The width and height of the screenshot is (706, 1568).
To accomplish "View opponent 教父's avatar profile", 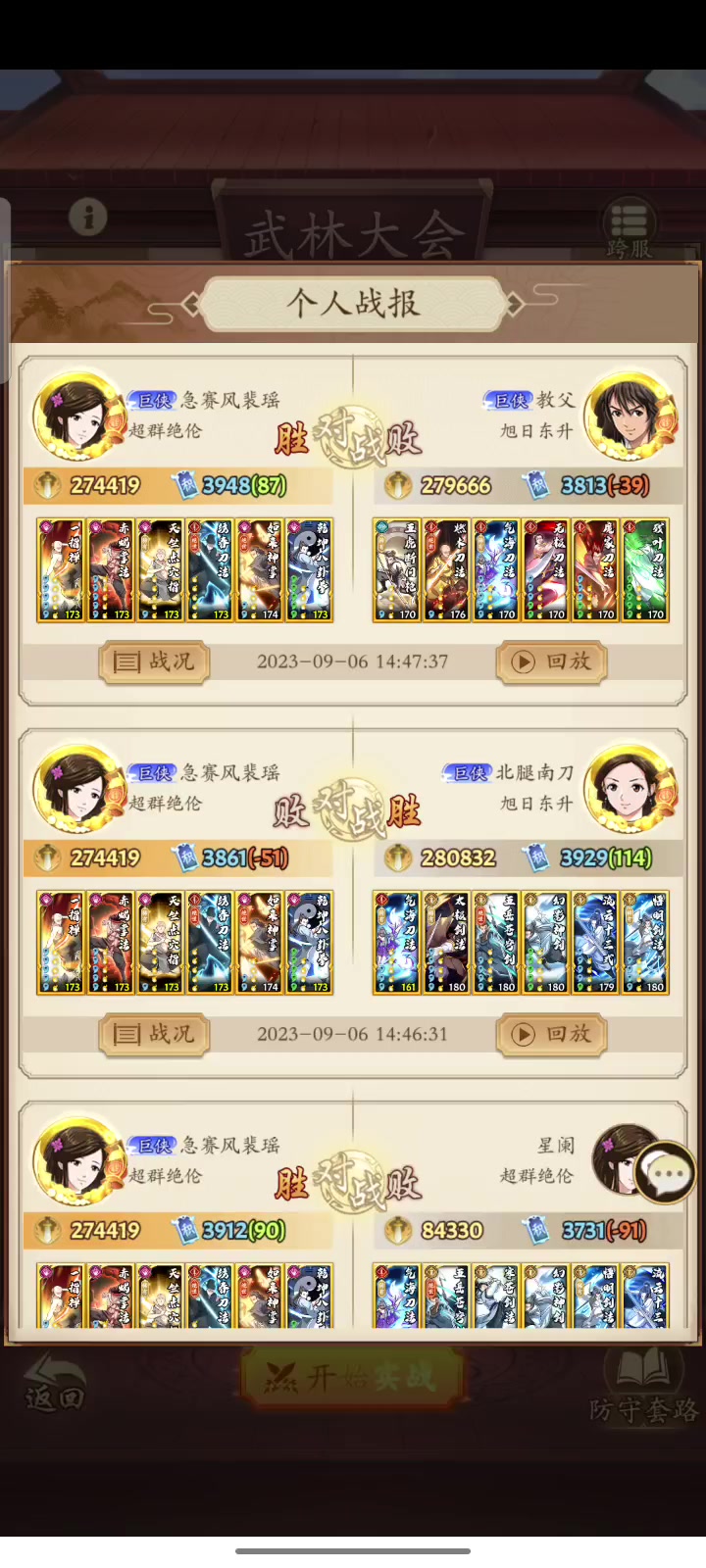I will (629, 416).
